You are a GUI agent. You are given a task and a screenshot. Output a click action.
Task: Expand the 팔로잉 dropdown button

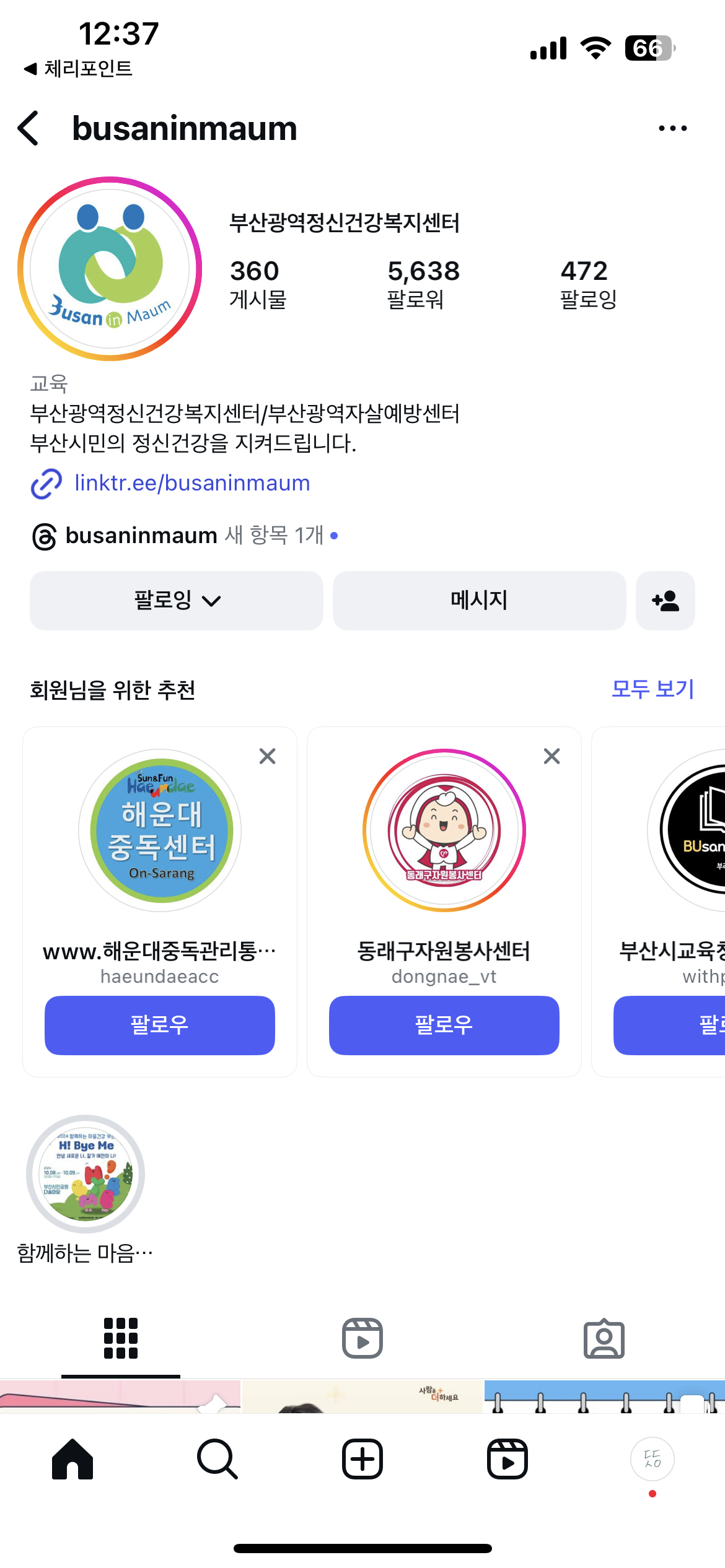pos(177,600)
